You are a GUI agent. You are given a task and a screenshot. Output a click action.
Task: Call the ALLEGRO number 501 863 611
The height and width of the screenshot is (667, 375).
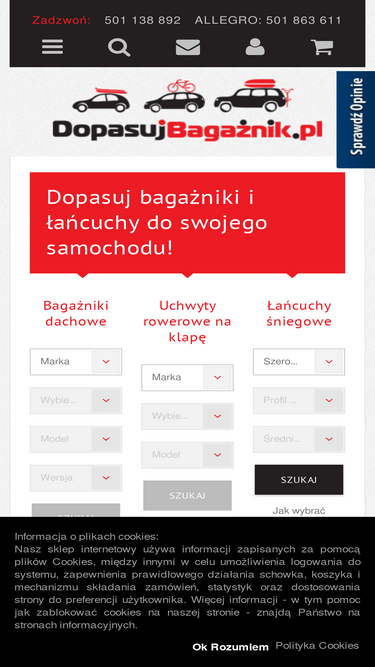[268, 20]
